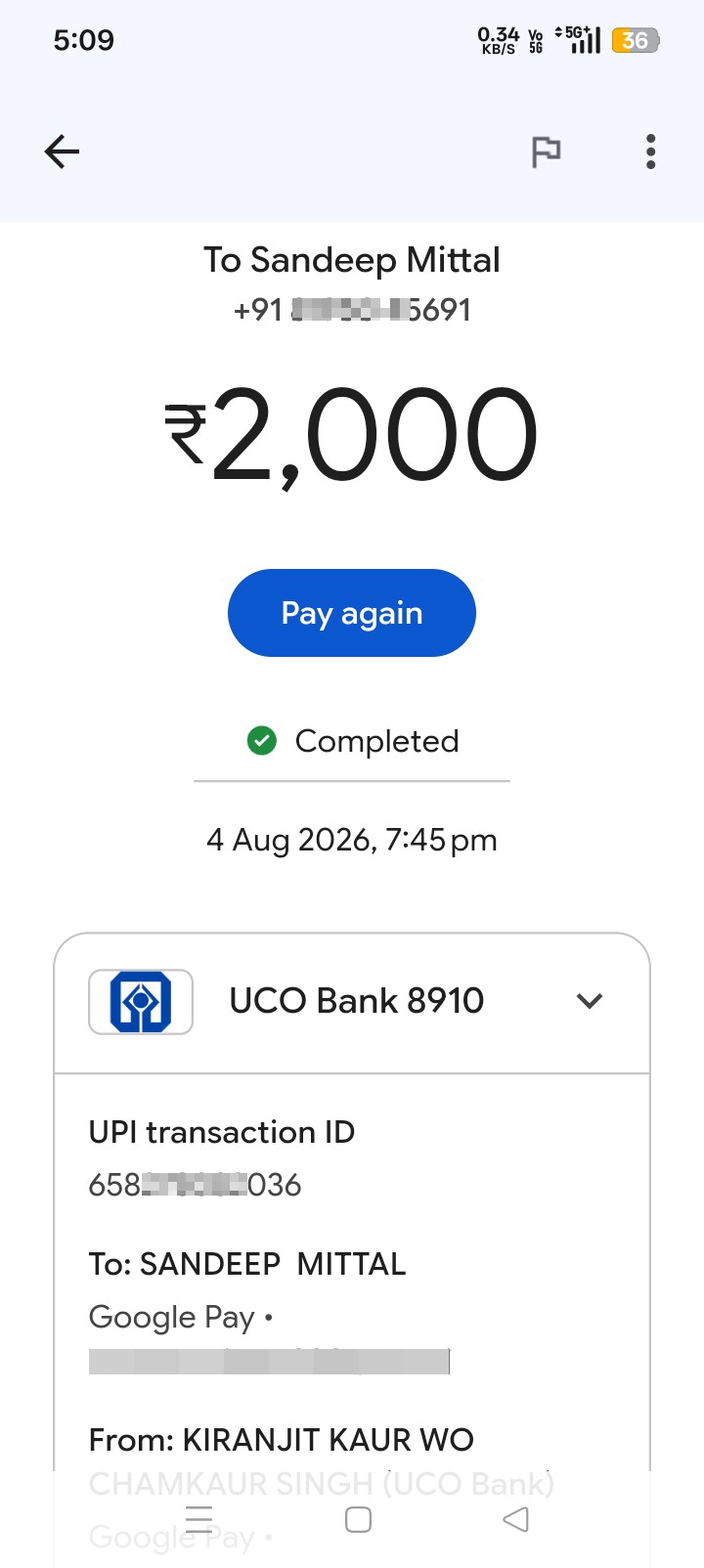Viewport: 704px width, 1568px height.
Task: Go back using the top-left arrow
Action: [x=62, y=152]
